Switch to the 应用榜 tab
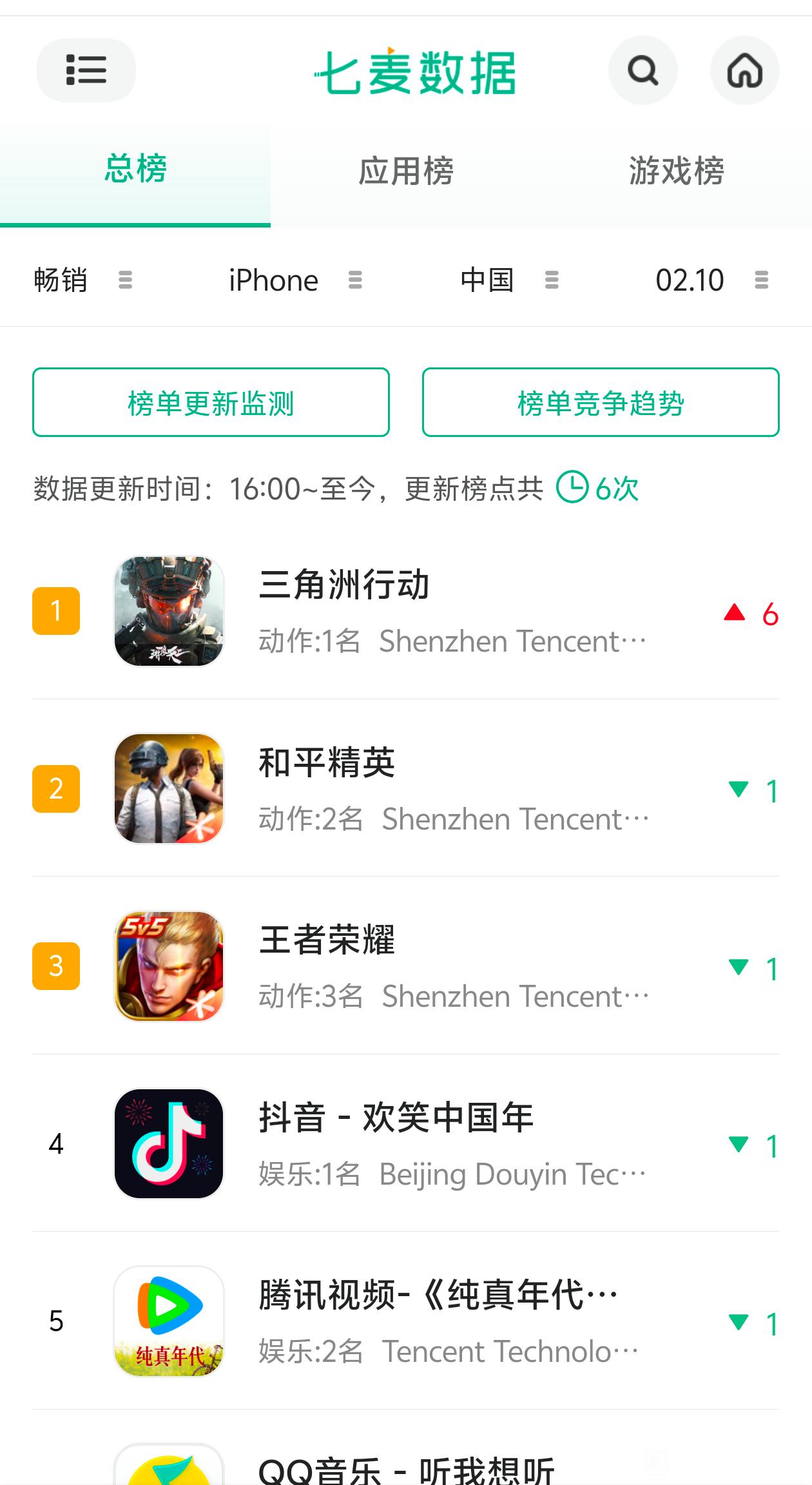 pos(406,171)
